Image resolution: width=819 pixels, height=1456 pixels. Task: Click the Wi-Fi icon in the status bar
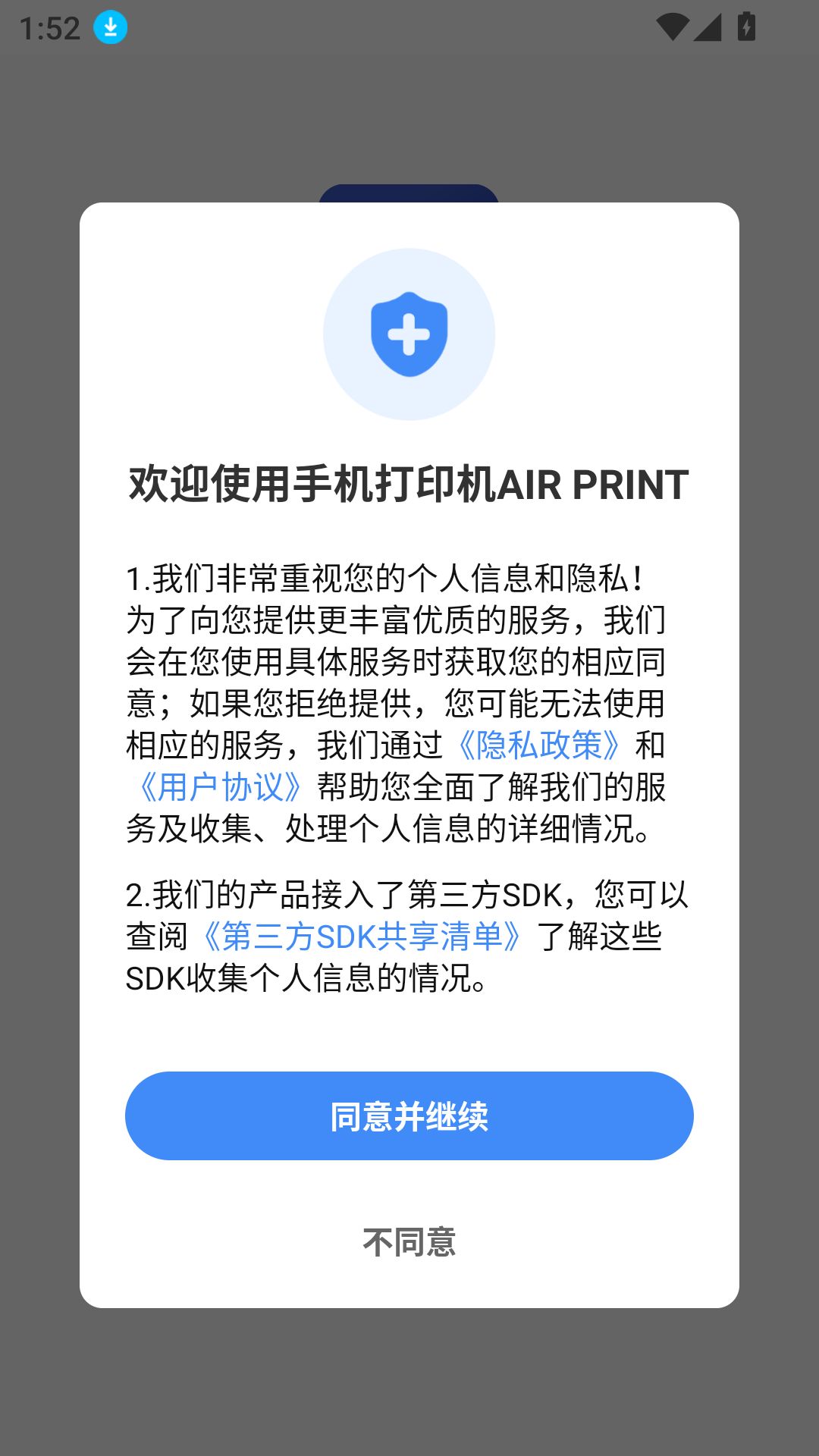coord(673,27)
